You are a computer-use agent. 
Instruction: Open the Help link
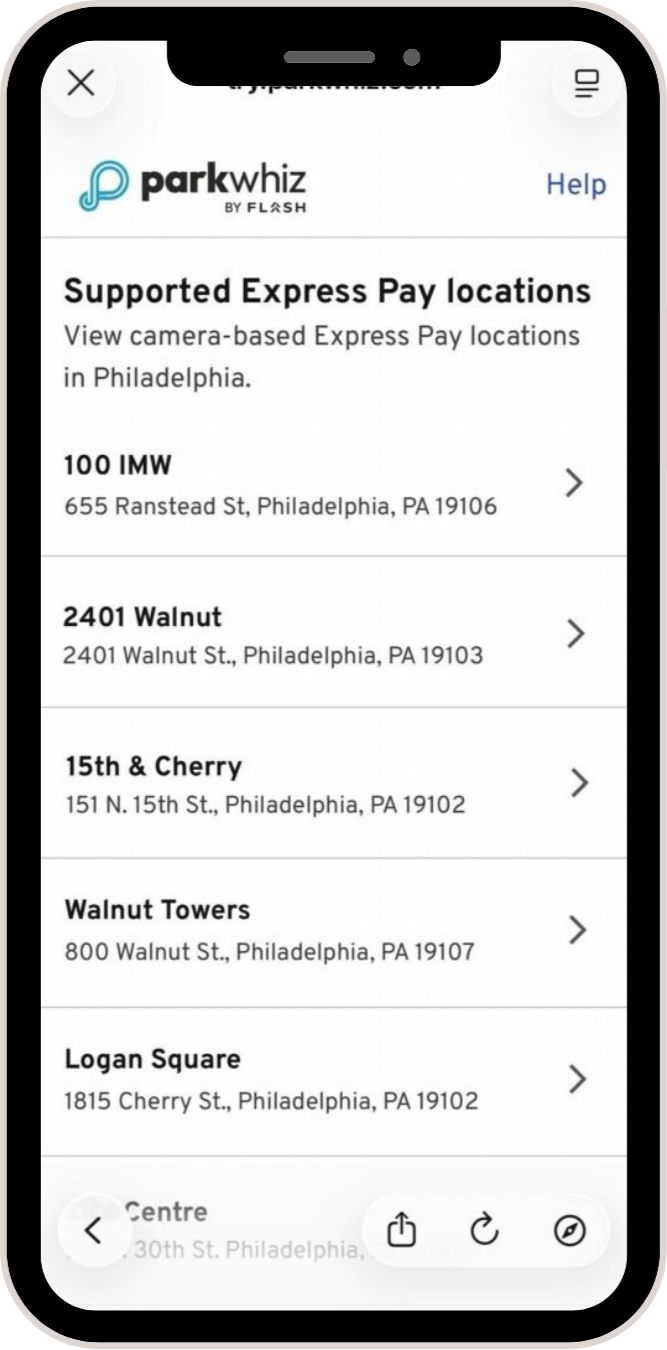tap(576, 184)
